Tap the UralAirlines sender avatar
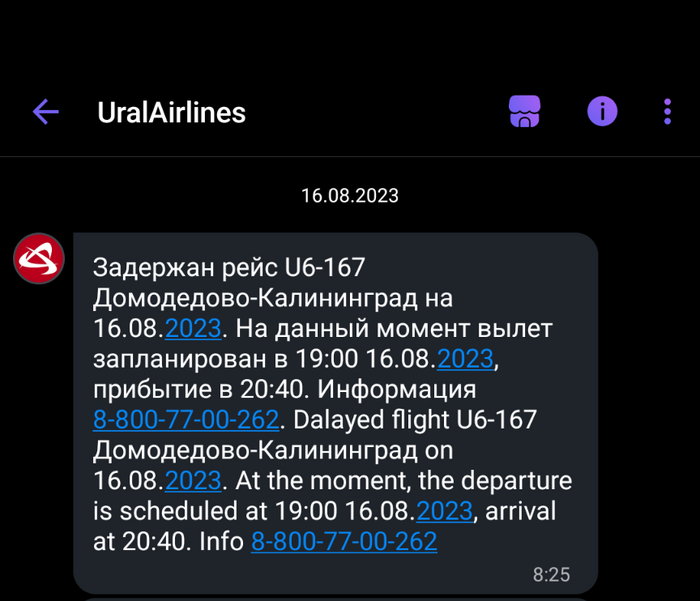Image resolution: width=700 pixels, height=601 pixels. [39, 260]
